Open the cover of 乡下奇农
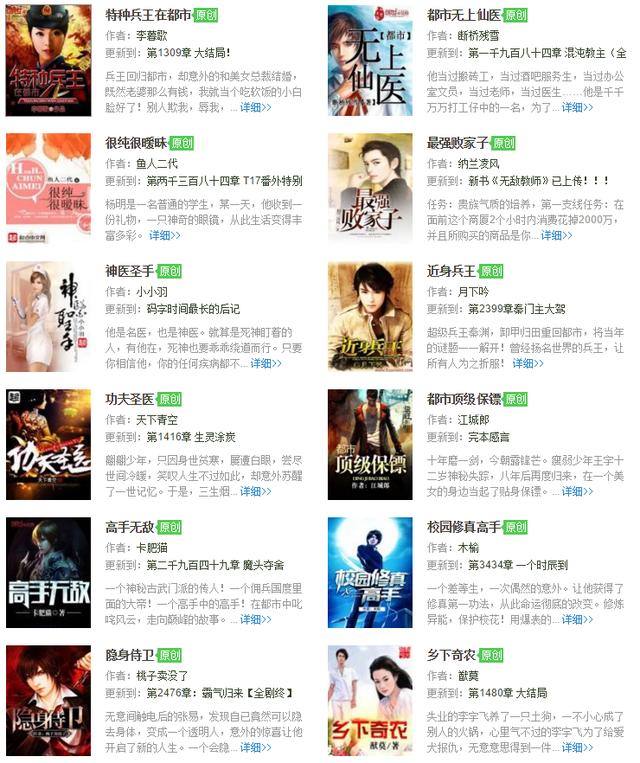Image resolution: width=640 pixels, height=763 pixels. click(369, 700)
